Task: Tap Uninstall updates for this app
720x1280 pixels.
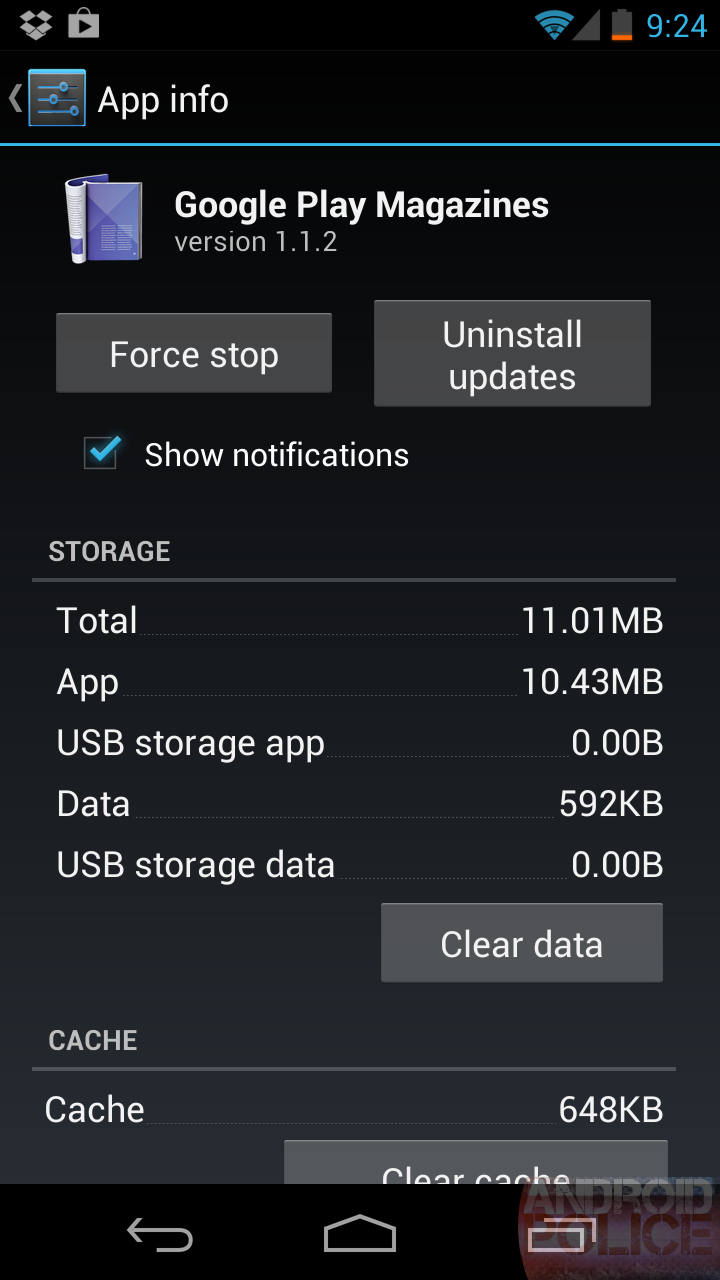Action: (511, 353)
